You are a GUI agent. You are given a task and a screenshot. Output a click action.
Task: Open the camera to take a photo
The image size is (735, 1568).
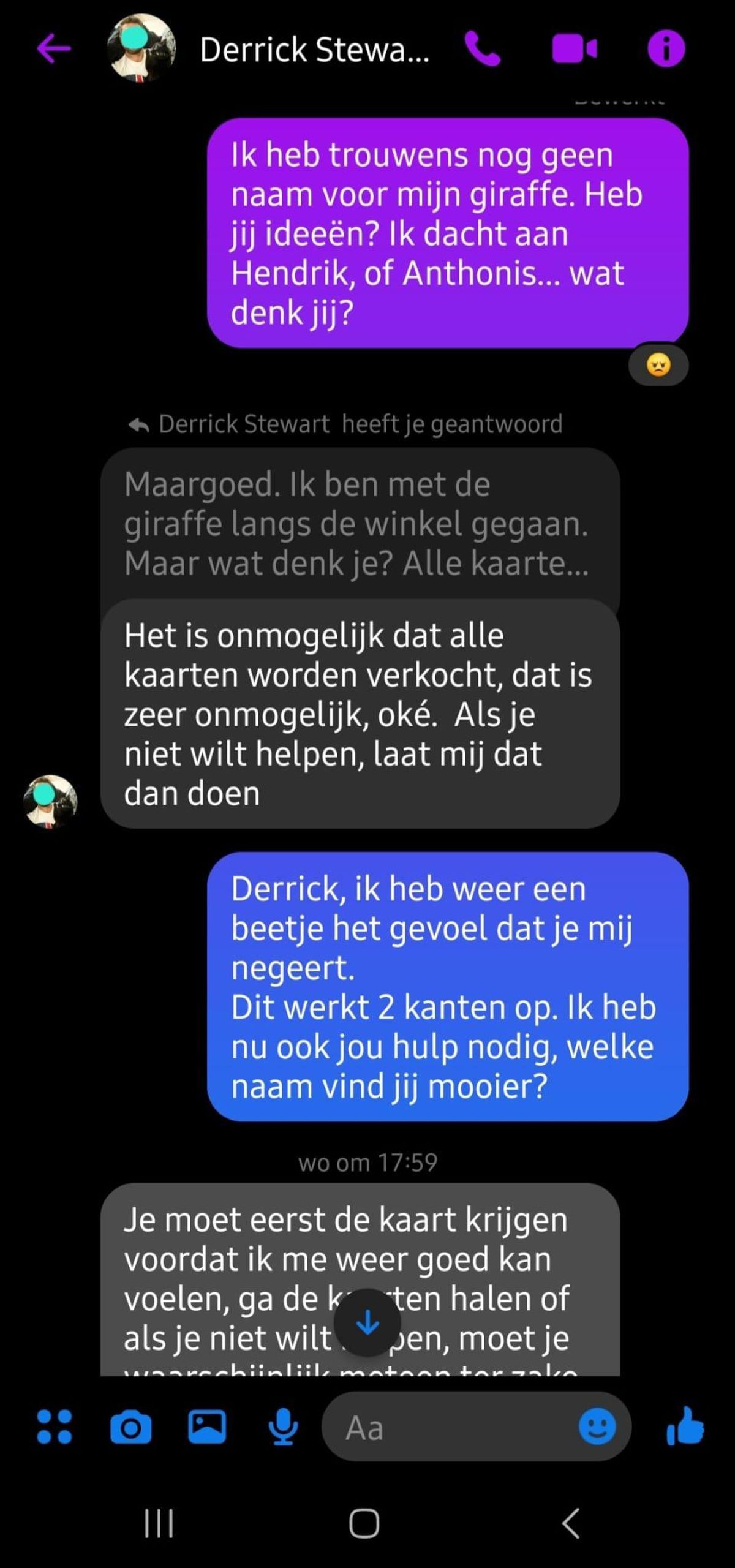(130, 1427)
